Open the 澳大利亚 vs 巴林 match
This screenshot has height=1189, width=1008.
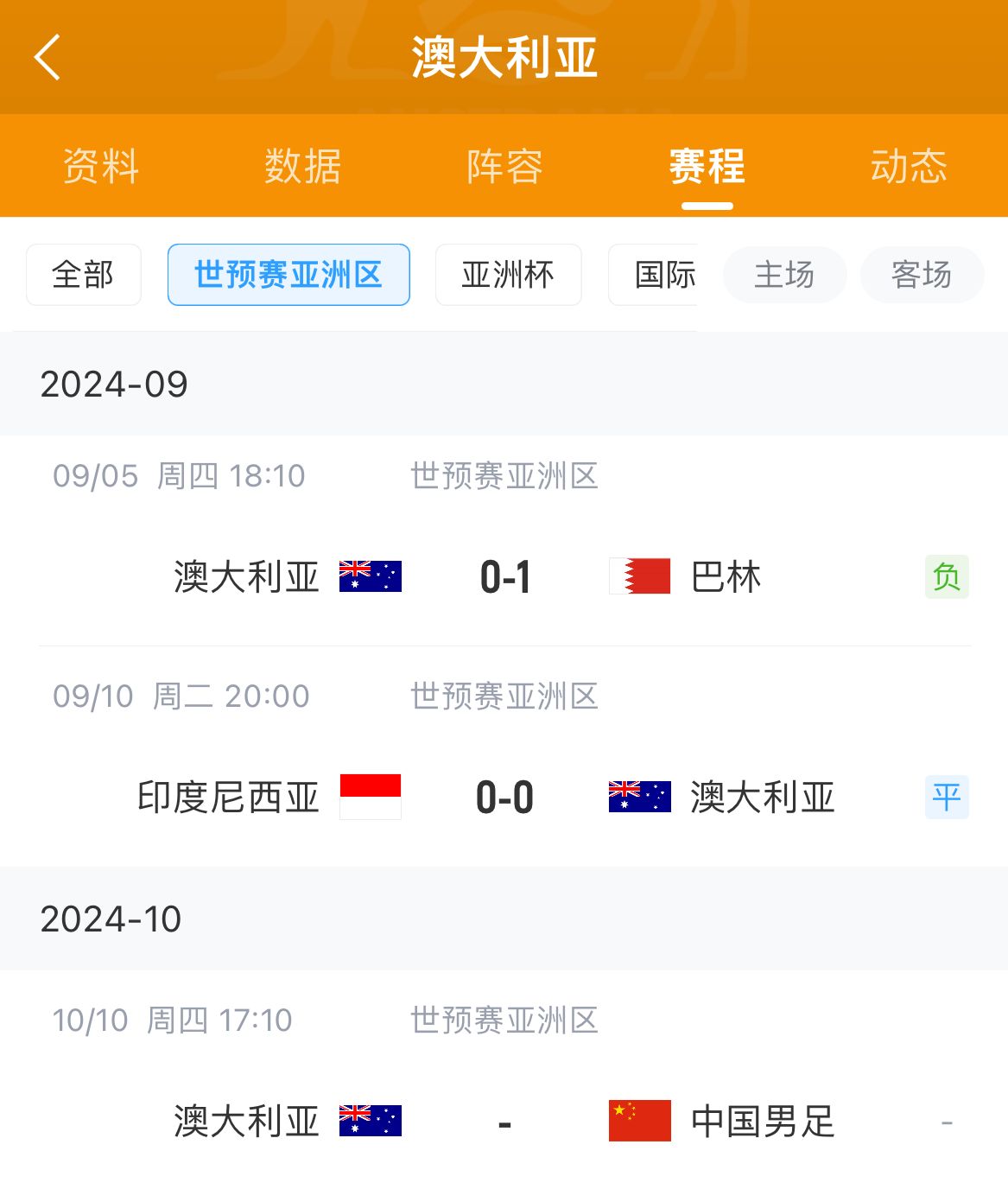504,576
